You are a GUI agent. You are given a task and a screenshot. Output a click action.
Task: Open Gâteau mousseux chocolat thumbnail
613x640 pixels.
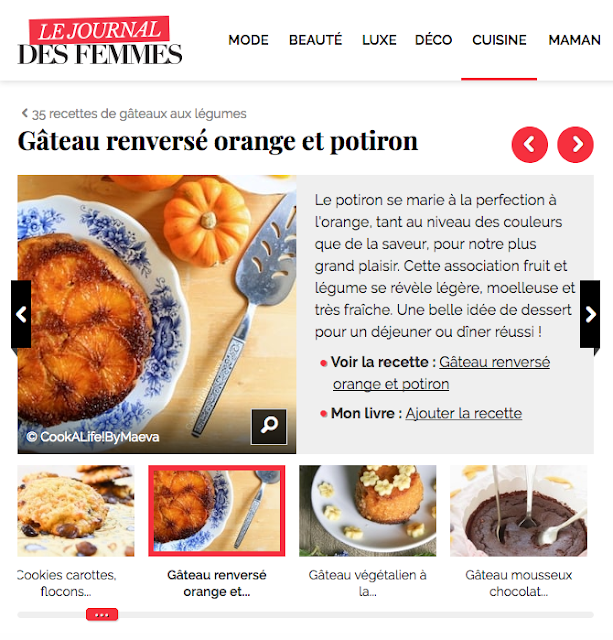(518, 511)
